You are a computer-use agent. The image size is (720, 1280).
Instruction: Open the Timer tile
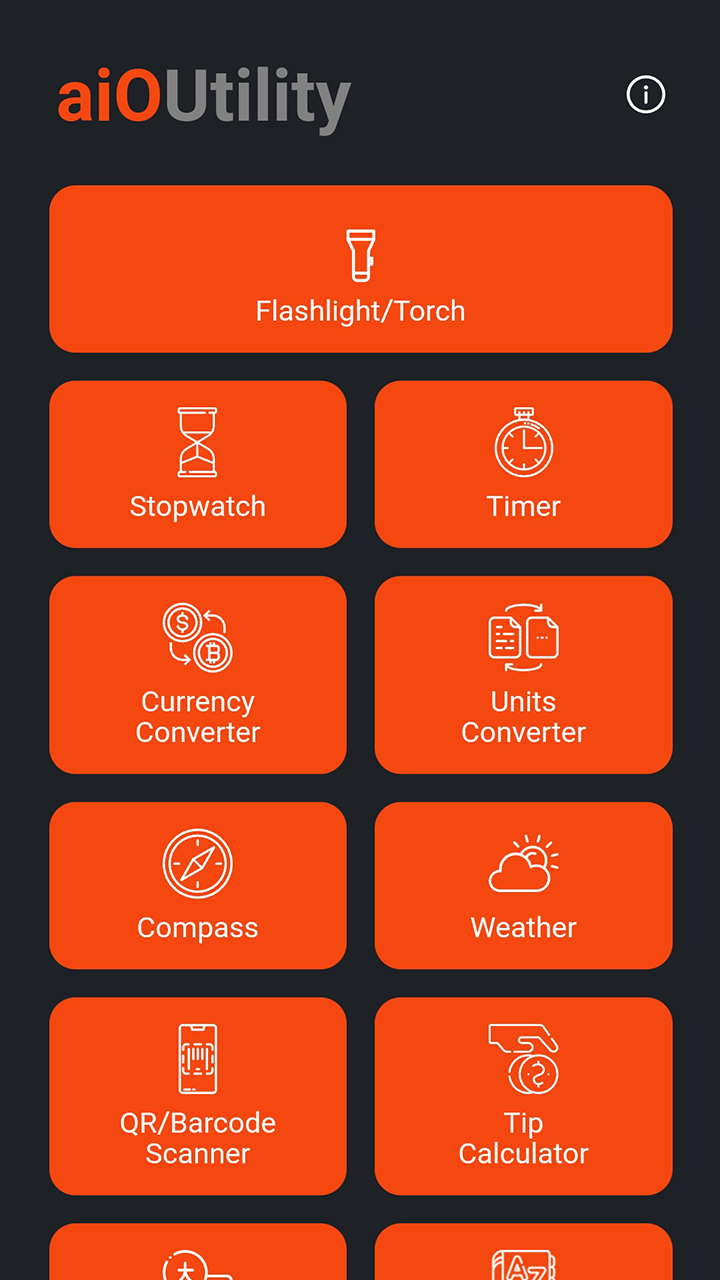click(524, 464)
